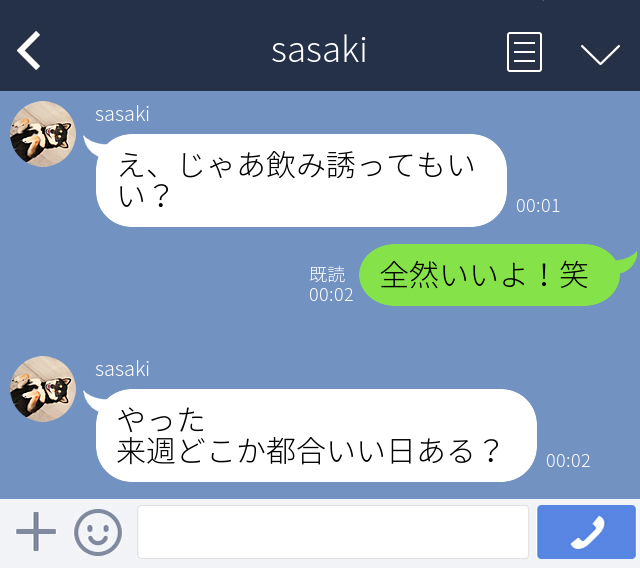Open the plus attachment menu
Screen dimensions: 640x568
(x=36, y=532)
